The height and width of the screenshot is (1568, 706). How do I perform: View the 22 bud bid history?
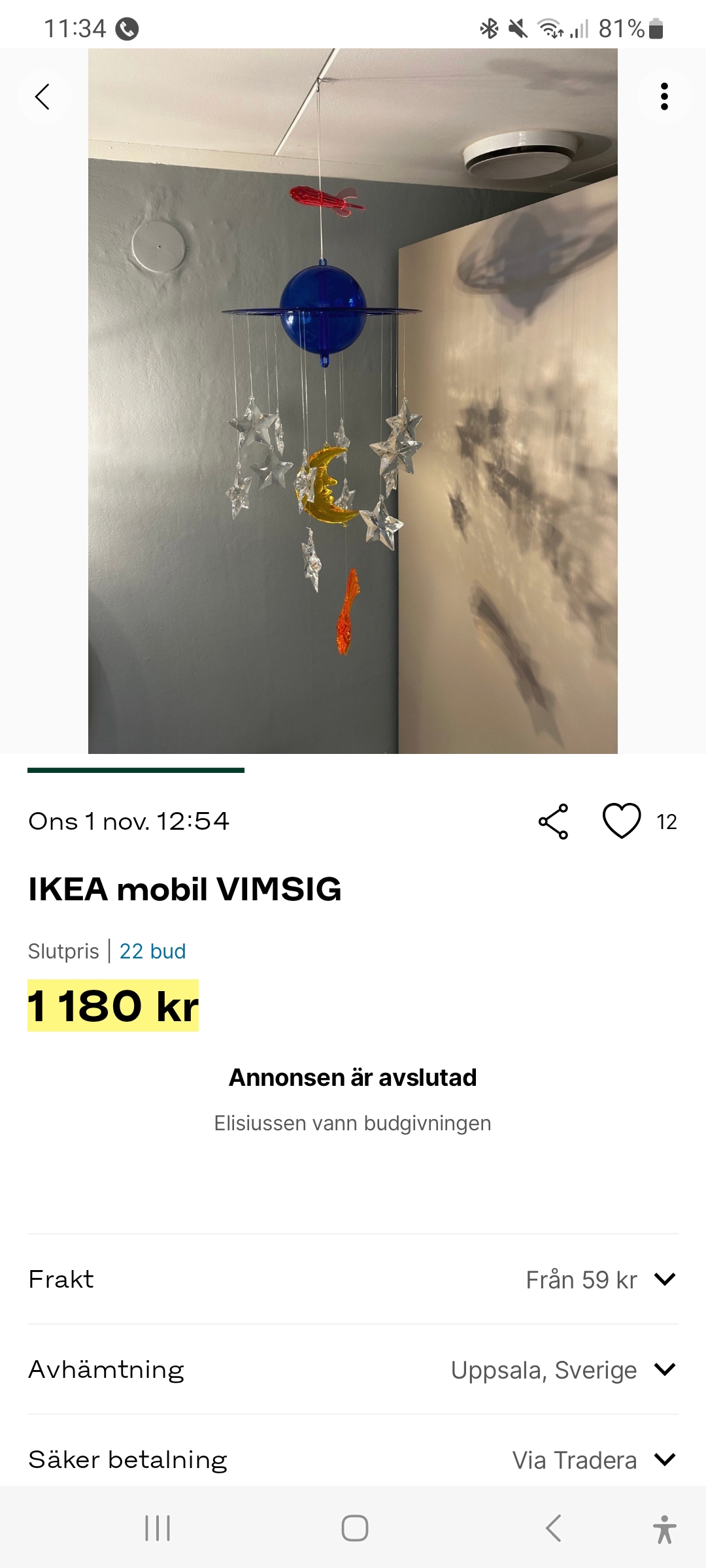coord(152,951)
